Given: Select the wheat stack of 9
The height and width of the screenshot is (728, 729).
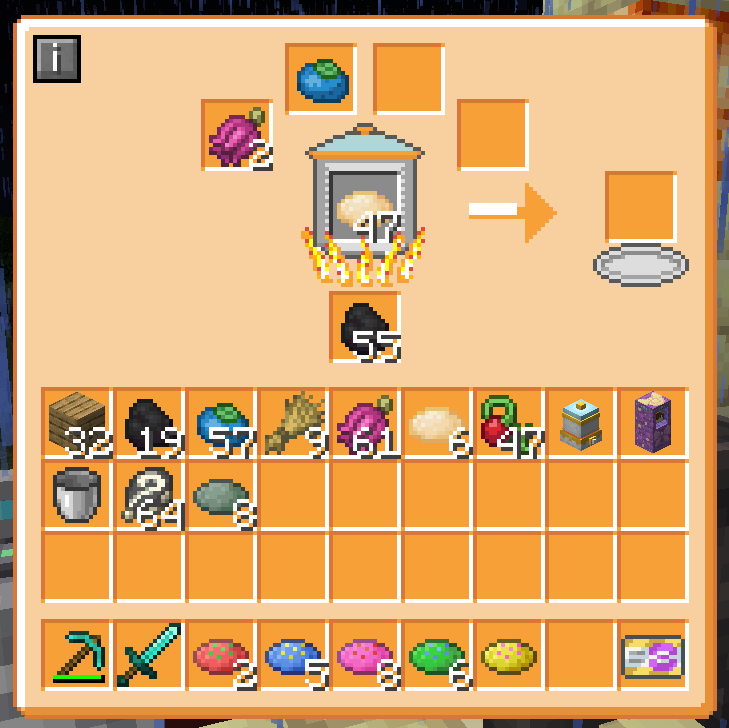Looking at the screenshot, I should [294, 424].
